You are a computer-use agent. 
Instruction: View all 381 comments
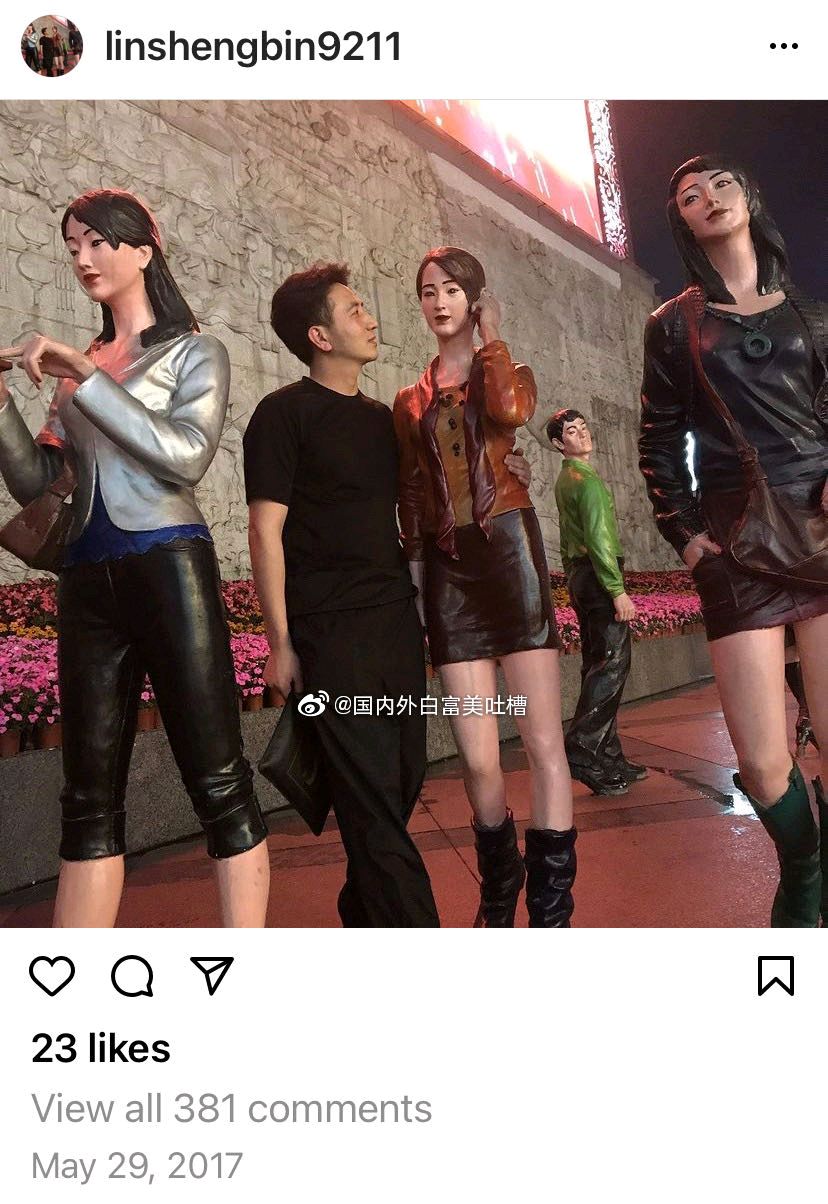click(232, 1109)
